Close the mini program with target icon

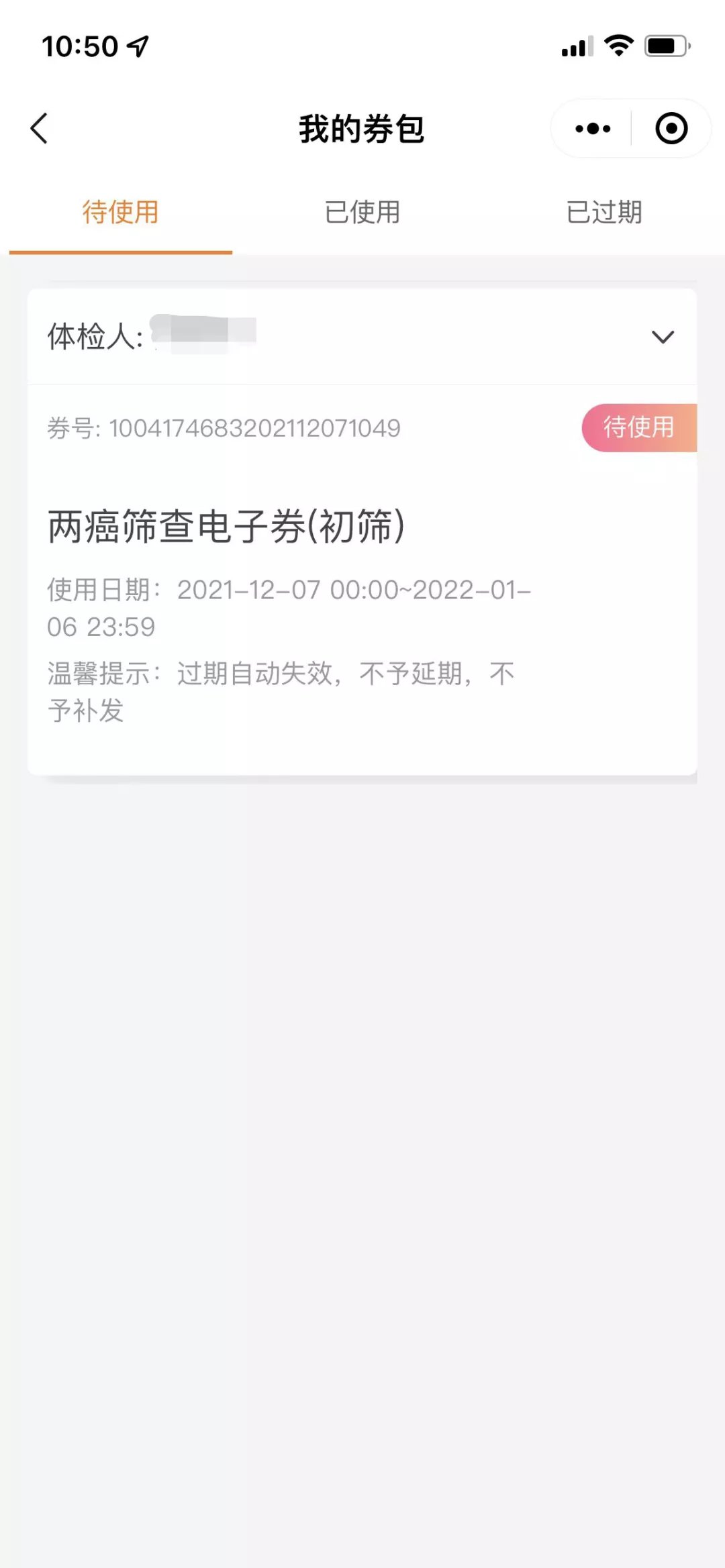pyautogui.click(x=671, y=129)
